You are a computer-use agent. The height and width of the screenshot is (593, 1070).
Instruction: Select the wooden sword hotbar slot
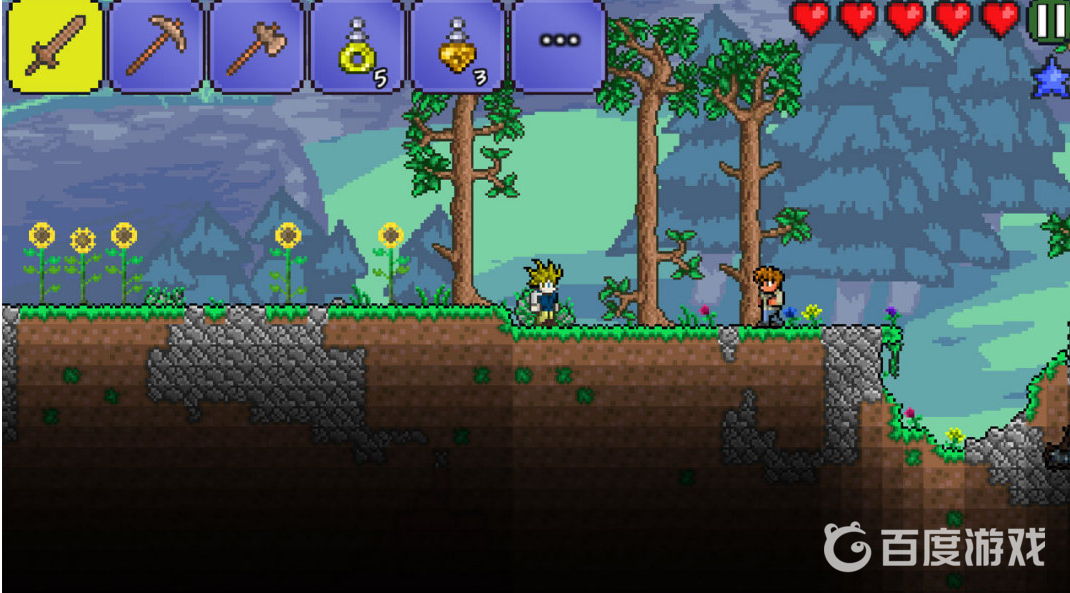55,45
